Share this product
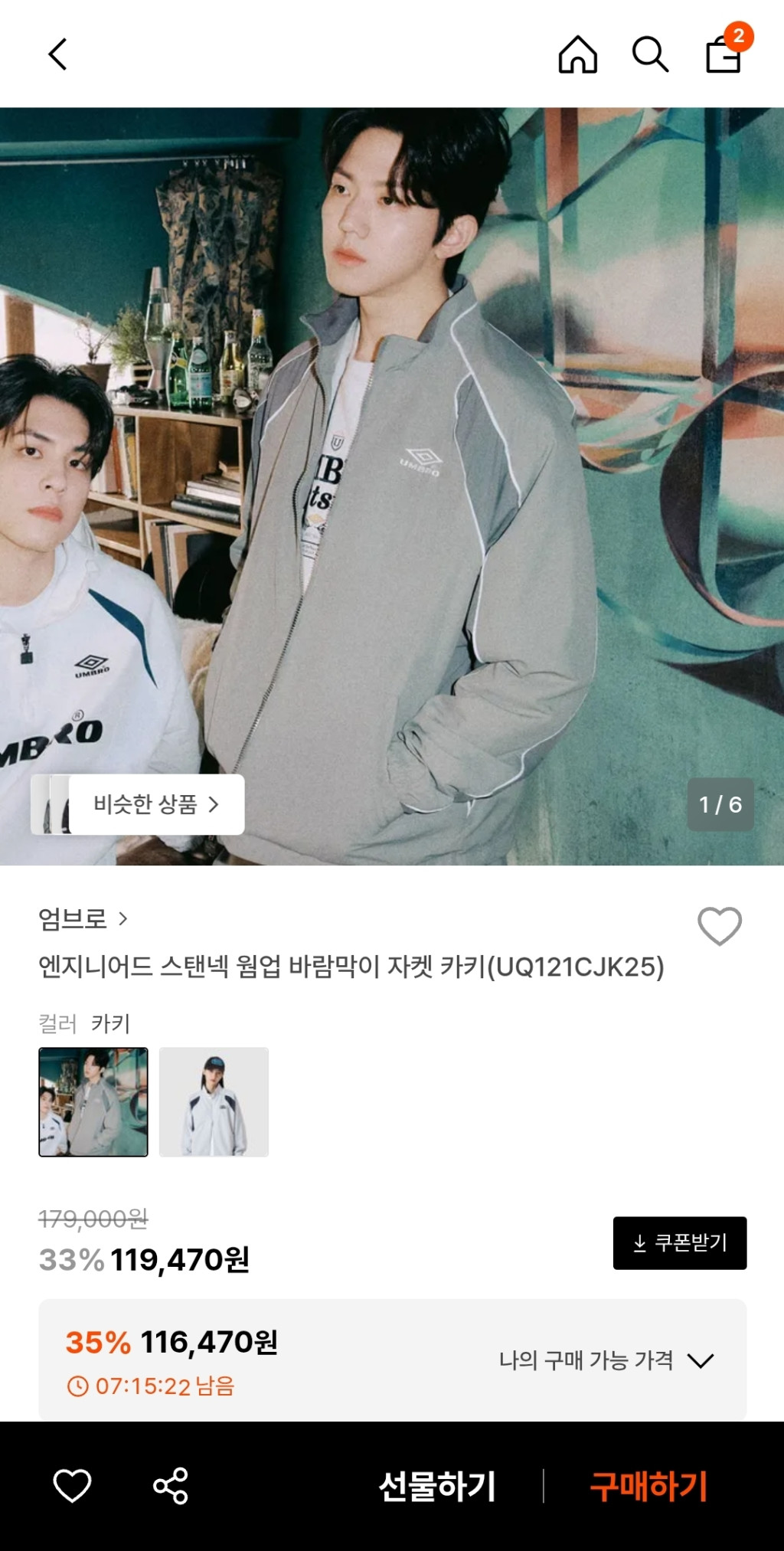Viewport: 784px width, 1551px height. [171, 1486]
